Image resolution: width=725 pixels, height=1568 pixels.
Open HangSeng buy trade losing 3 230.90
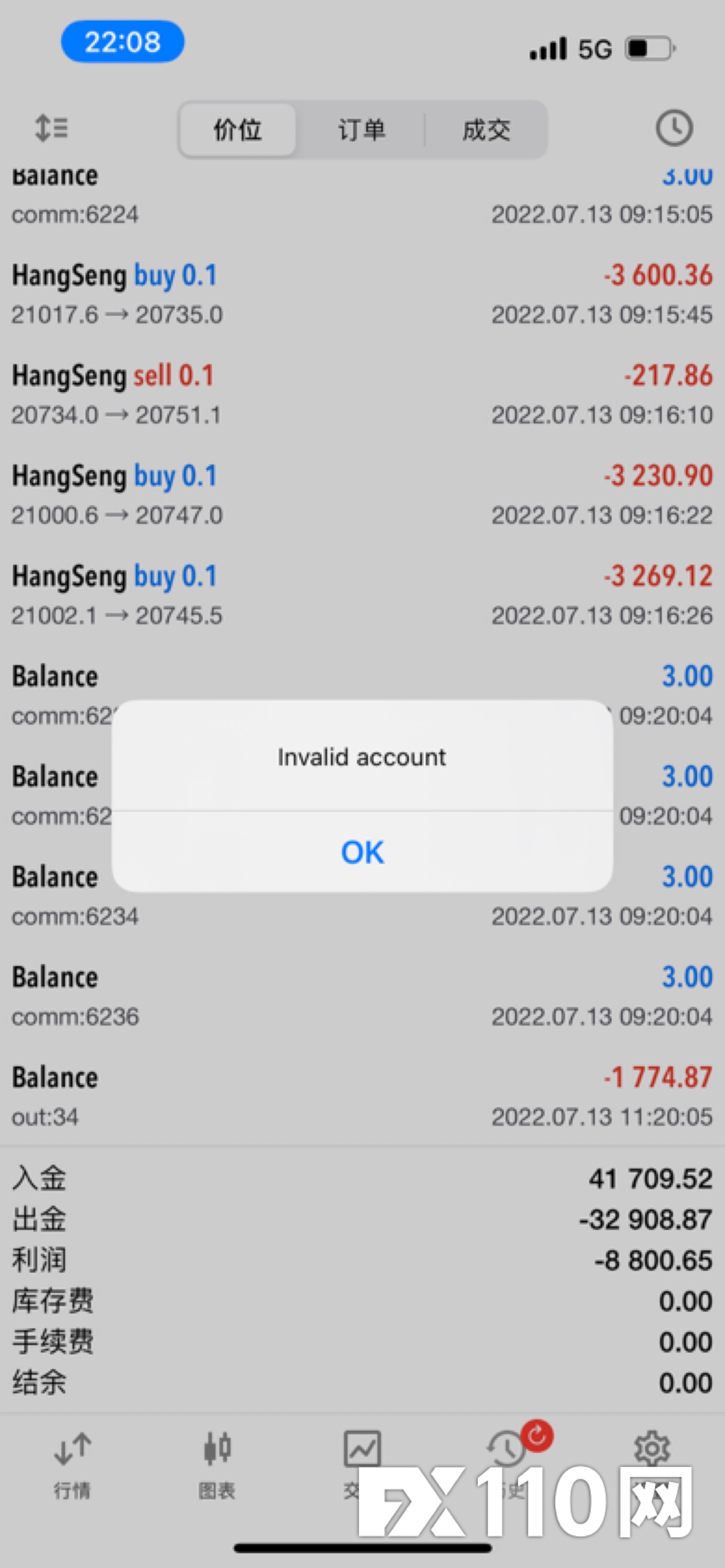362,495
